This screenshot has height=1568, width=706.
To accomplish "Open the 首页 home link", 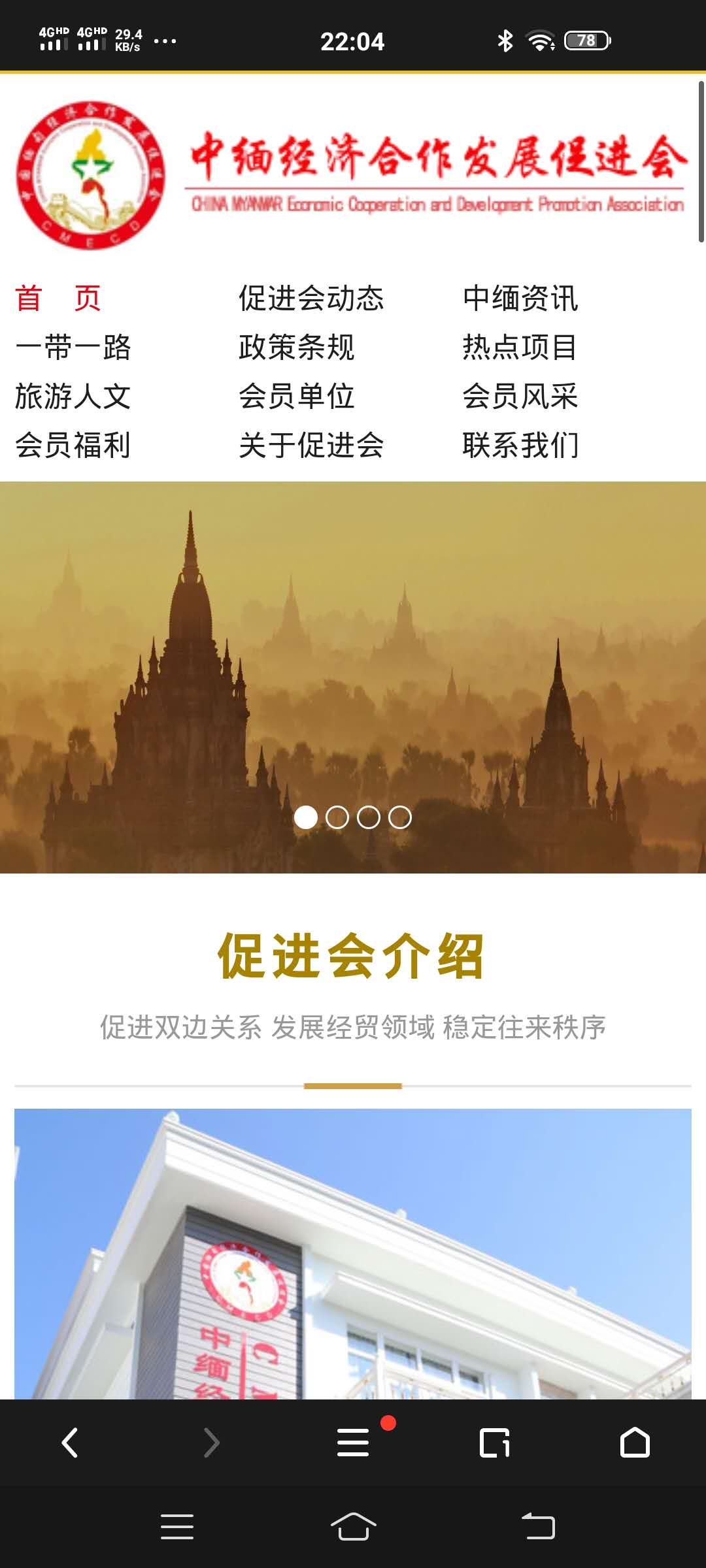I will [x=58, y=299].
